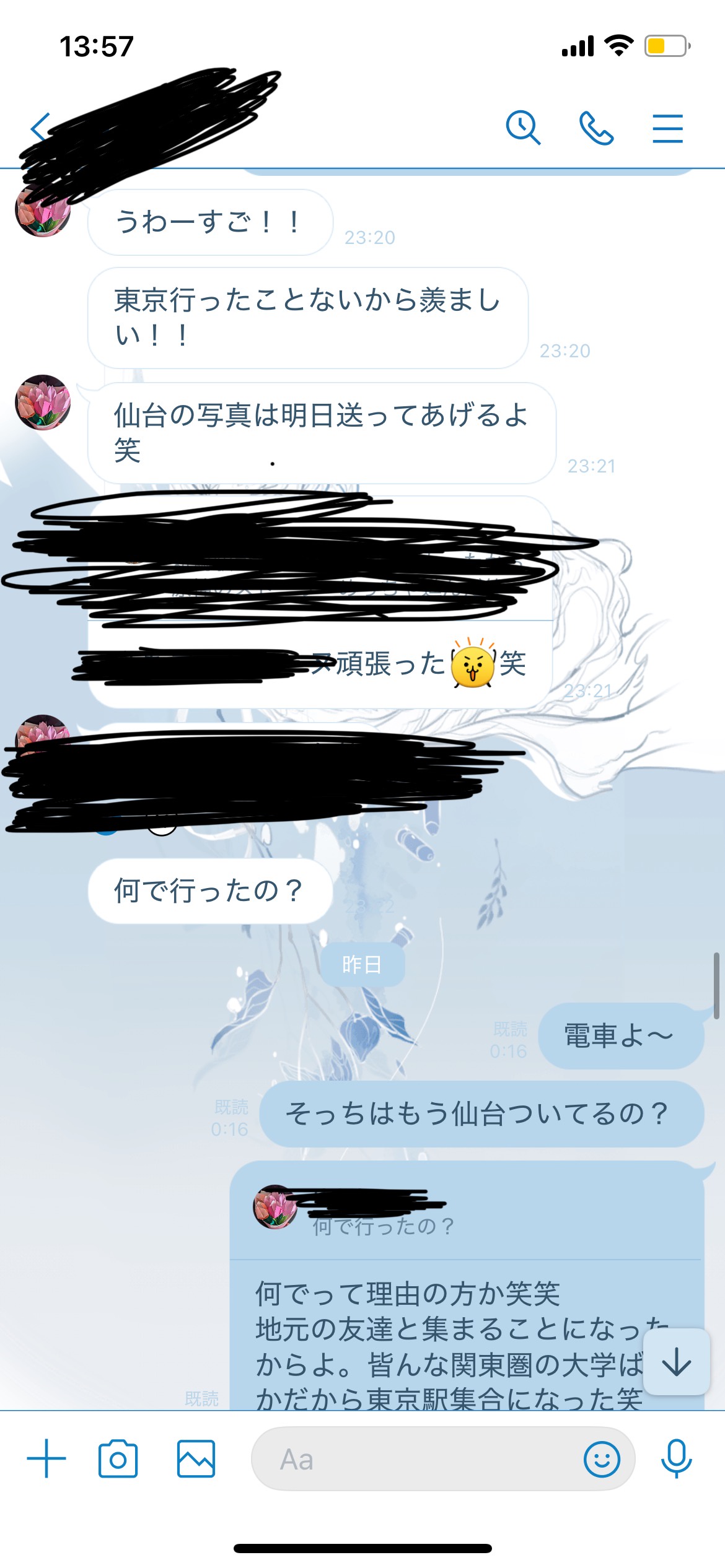
Task: Jump to the latest message
Action: pos(676,1361)
